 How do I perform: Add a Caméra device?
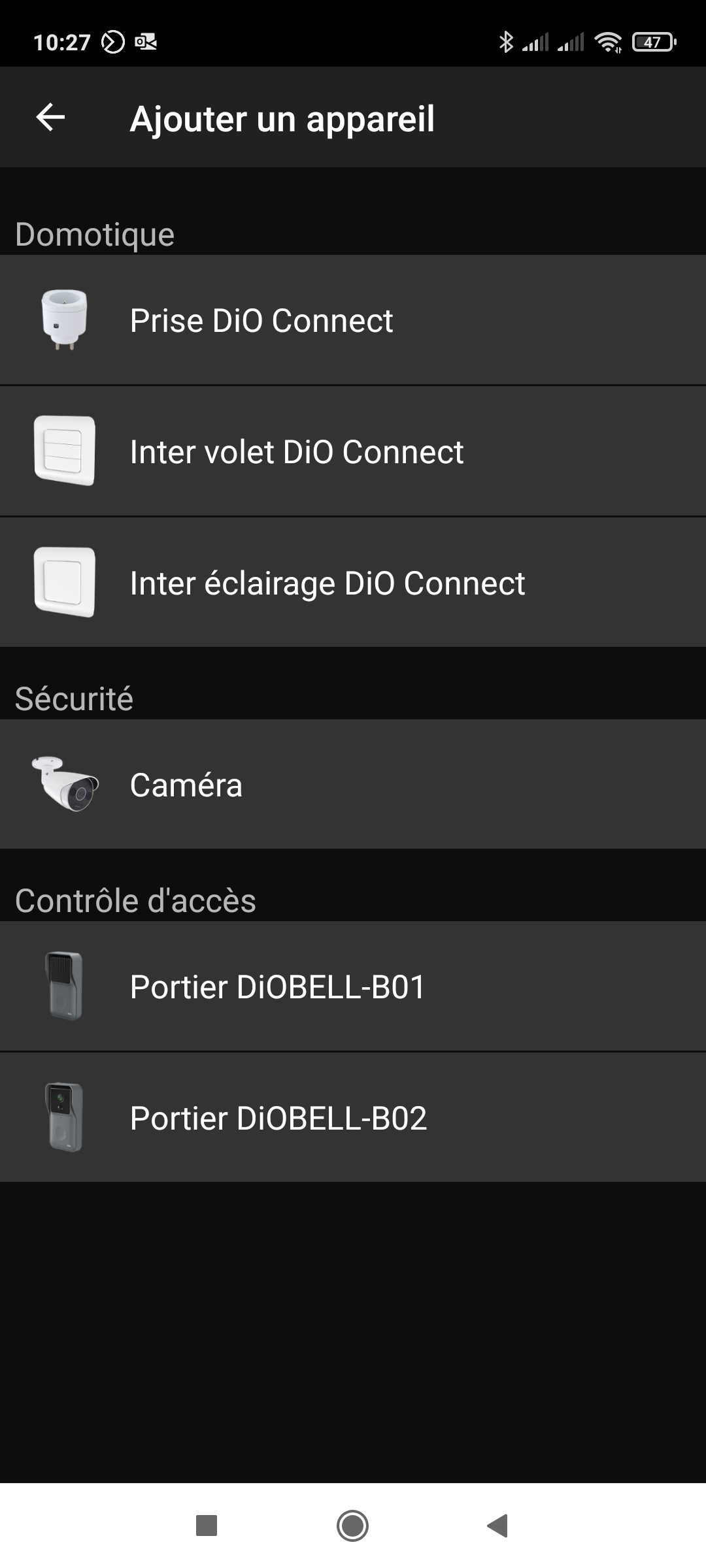click(x=353, y=784)
